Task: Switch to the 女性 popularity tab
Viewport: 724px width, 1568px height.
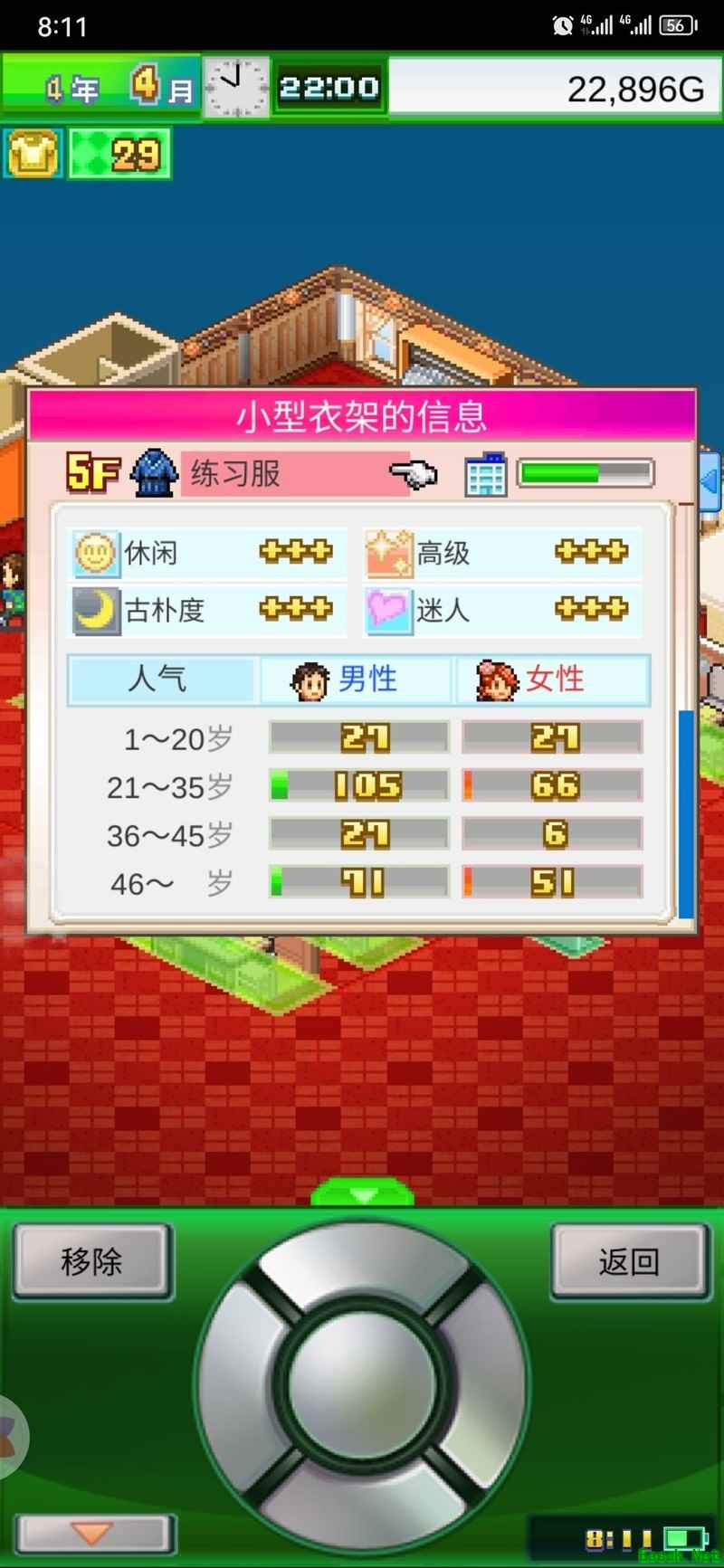Action: tap(551, 679)
